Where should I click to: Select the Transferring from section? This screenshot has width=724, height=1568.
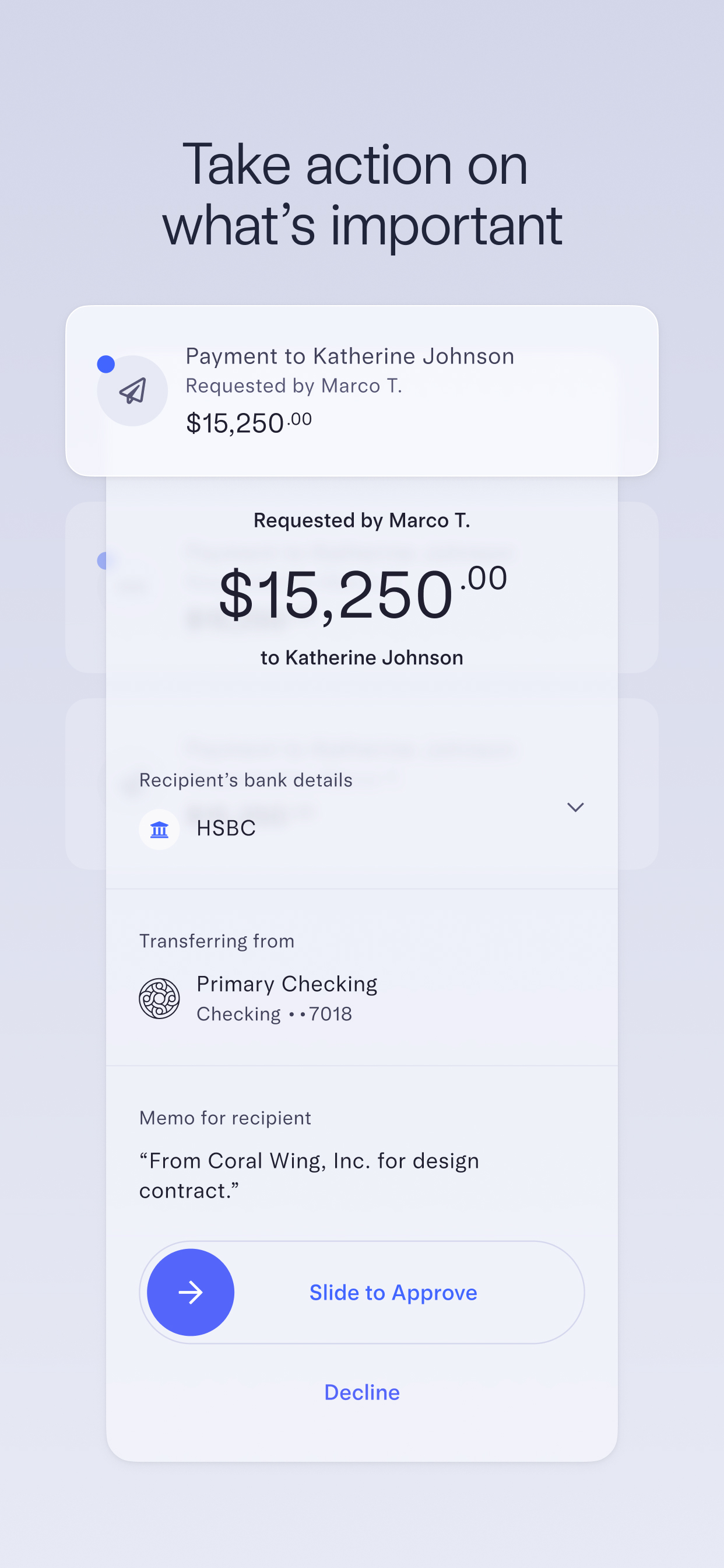pyautogui.click(x=217, y=940)
